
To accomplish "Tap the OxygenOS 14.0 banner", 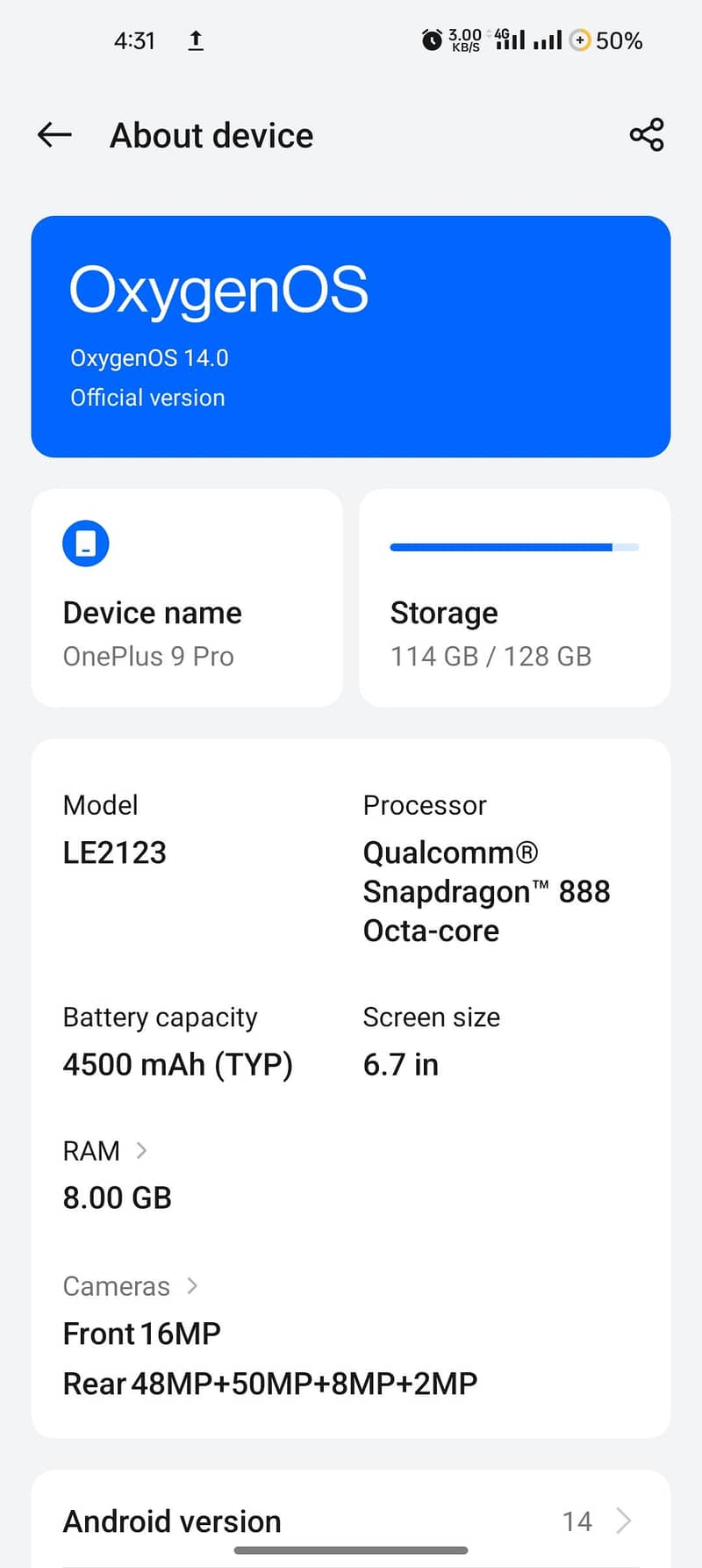I will click(x=351, y=334).
